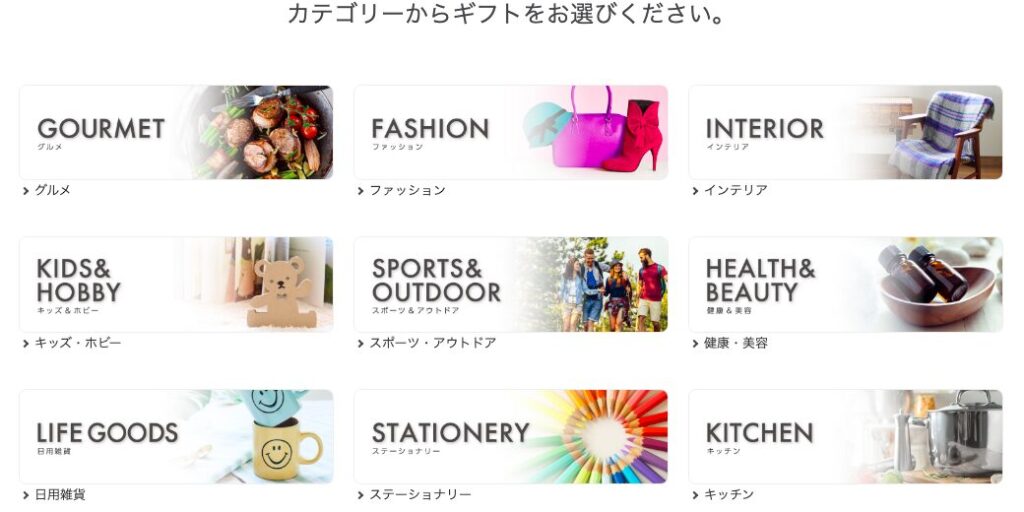Open the キッズ・ホビー text link
This screenshot has width=1024, height=512.
coord(78,343)
